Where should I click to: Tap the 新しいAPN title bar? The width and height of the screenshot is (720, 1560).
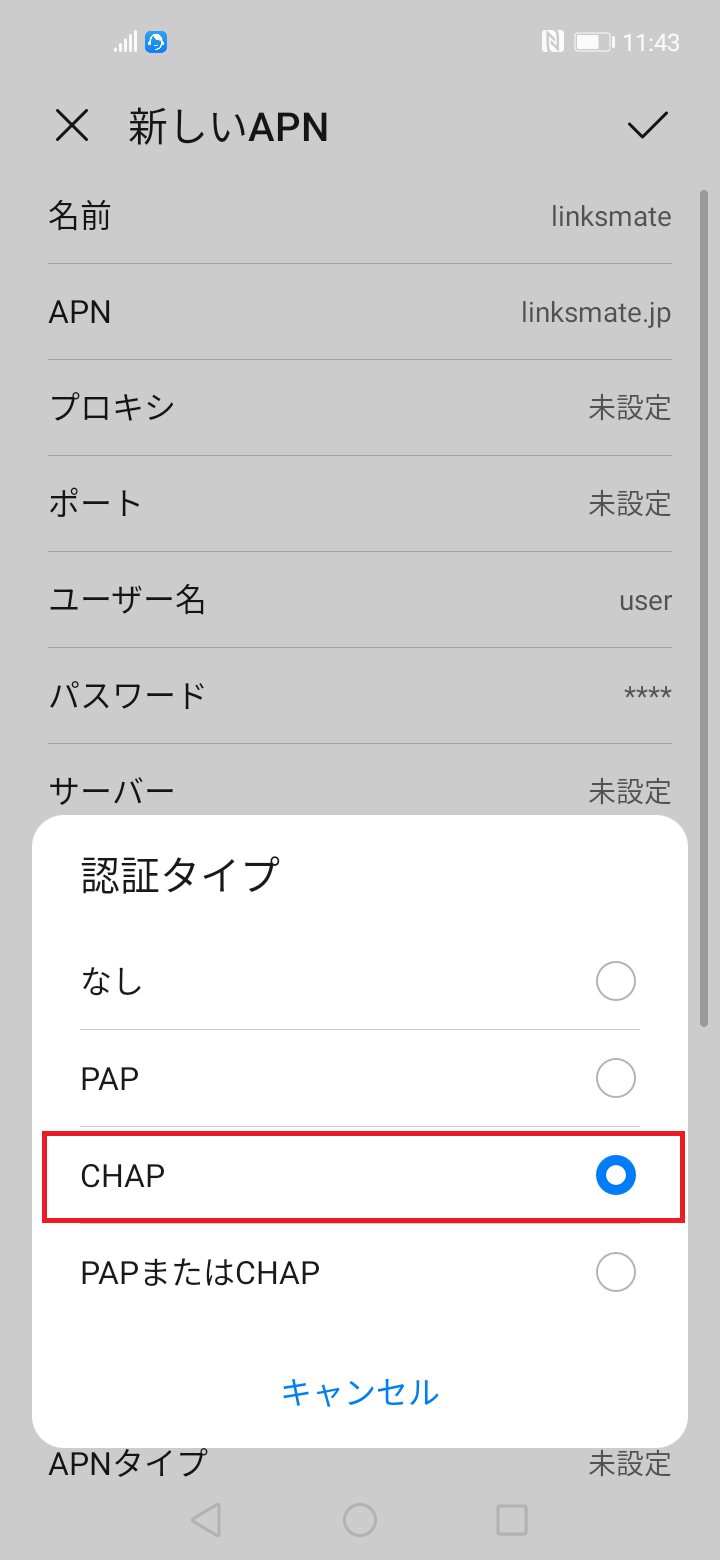[227, 126]
